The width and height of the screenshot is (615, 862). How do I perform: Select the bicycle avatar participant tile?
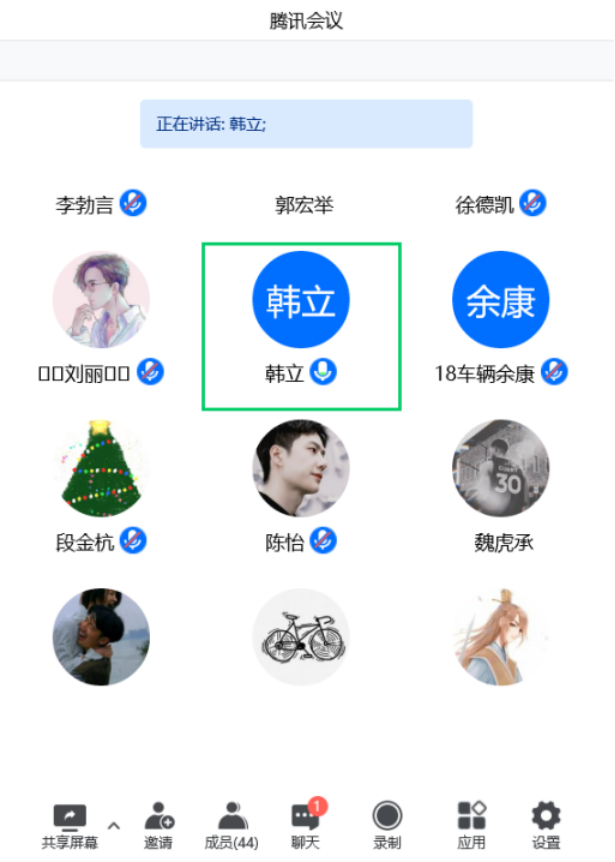301,636
